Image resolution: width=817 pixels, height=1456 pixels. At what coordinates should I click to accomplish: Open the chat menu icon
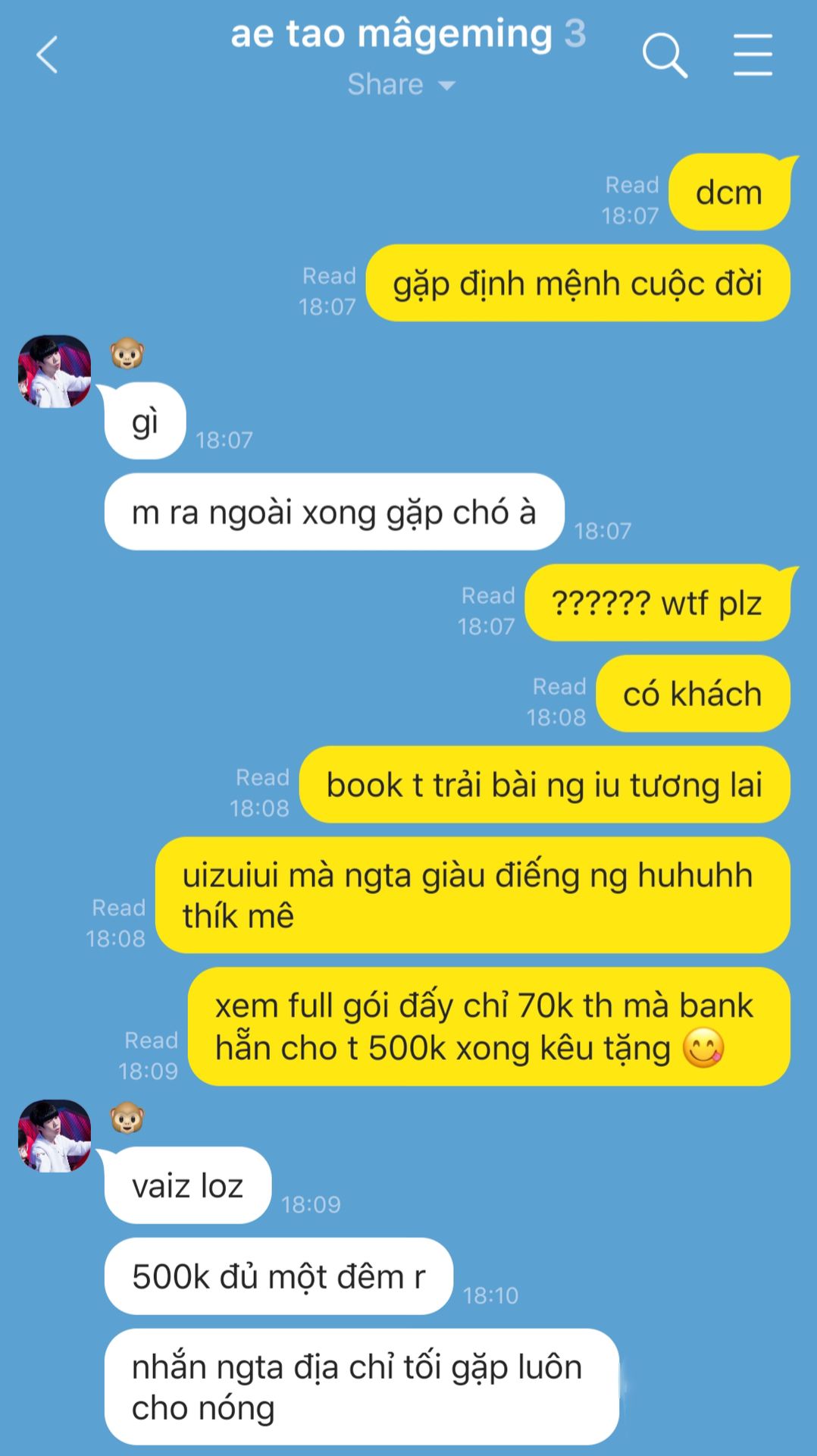753,55
